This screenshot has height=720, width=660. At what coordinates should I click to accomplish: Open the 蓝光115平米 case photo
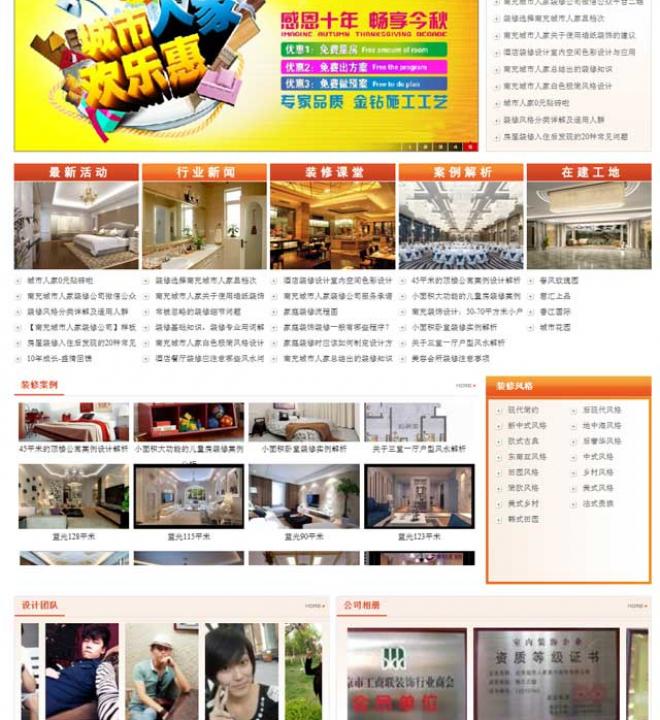click(x=188, y=496)
